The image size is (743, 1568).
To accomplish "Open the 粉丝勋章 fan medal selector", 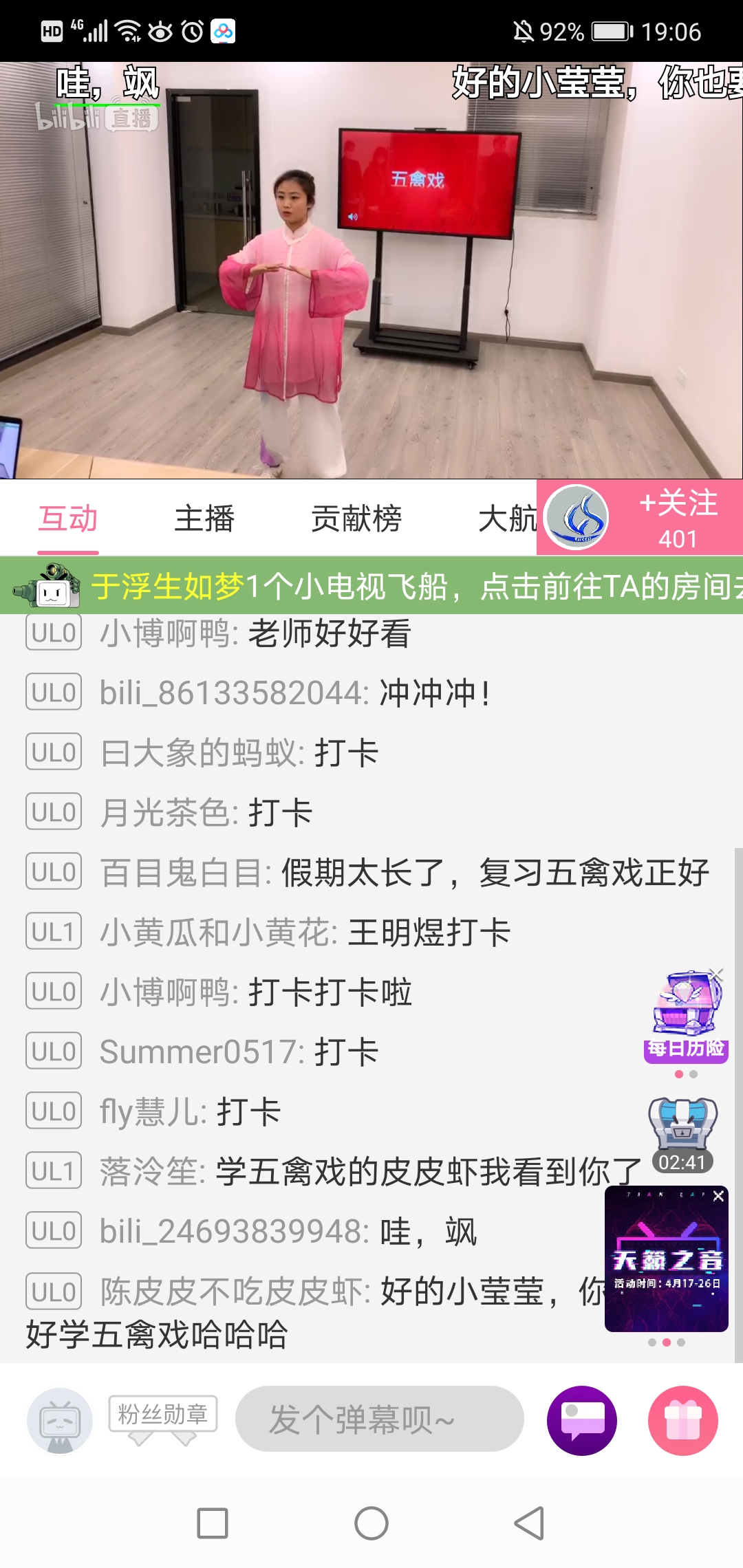I will 162,1415.
